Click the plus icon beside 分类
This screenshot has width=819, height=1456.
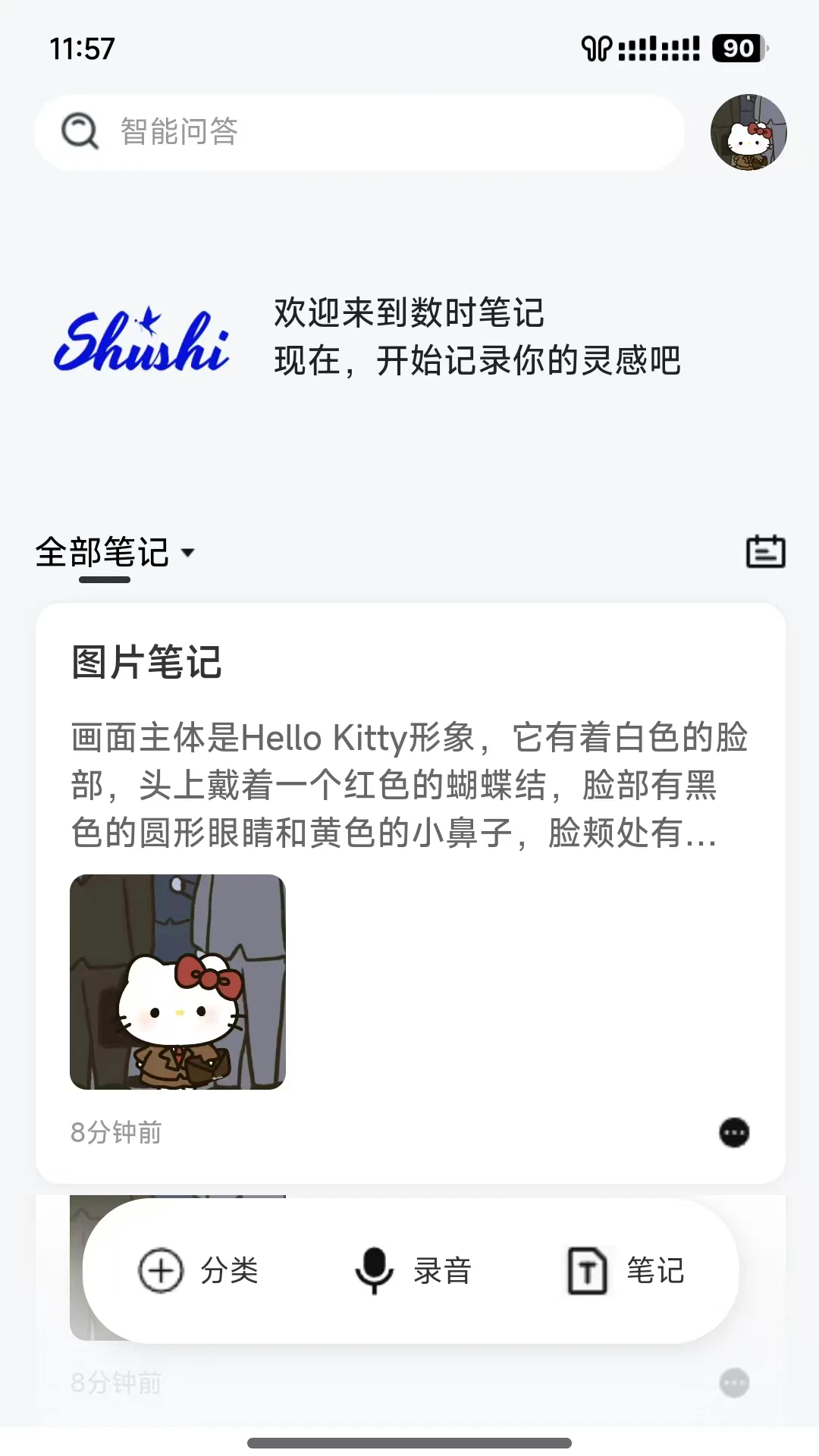(x=160, y=1271)
